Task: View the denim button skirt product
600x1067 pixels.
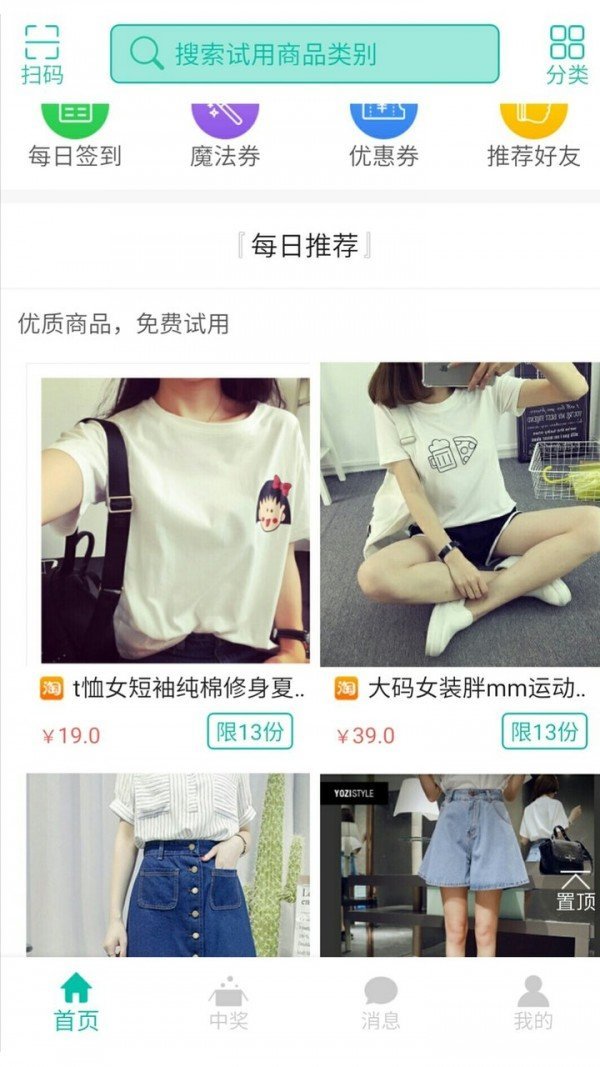Action: click(x=168, y=864)
